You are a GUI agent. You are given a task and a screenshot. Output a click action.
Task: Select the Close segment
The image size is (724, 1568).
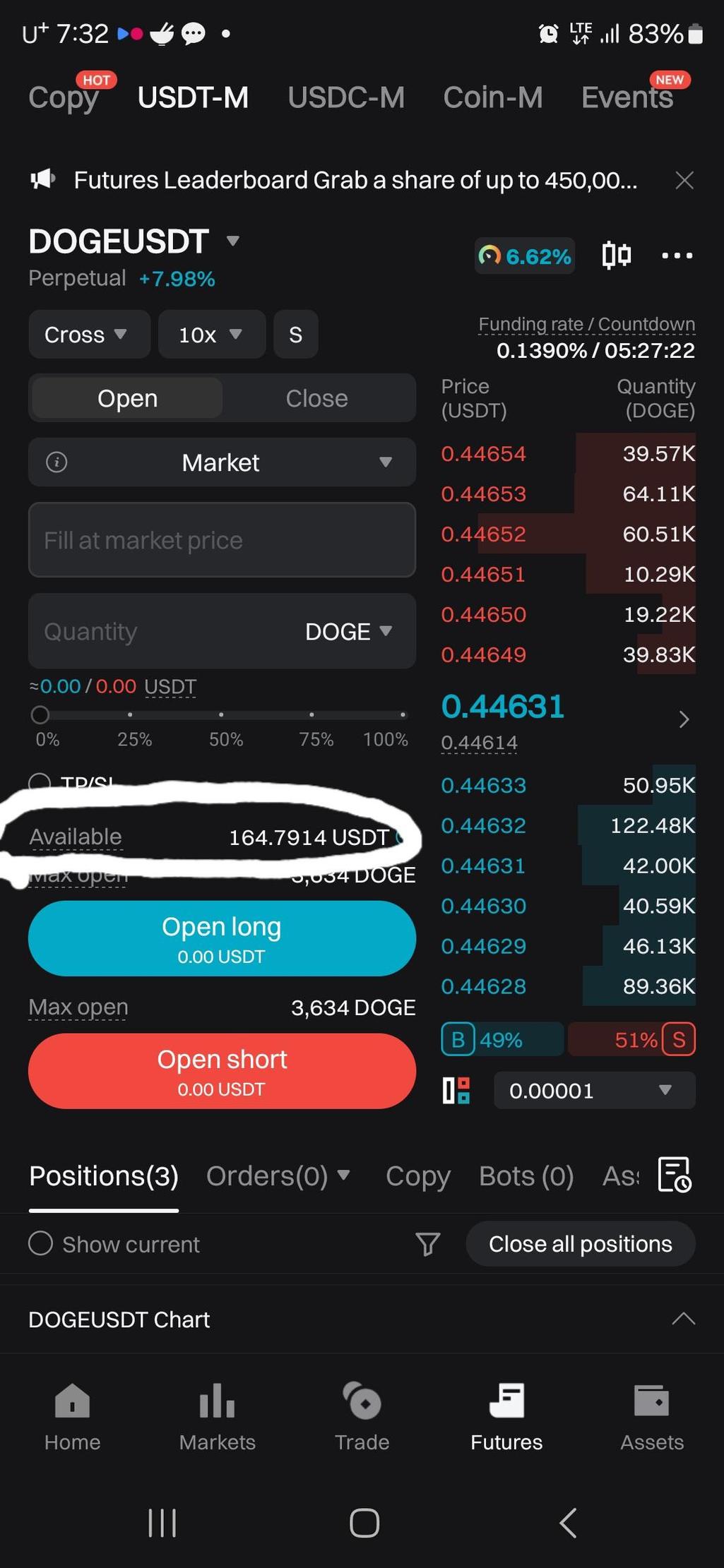(x=316, y=398)
